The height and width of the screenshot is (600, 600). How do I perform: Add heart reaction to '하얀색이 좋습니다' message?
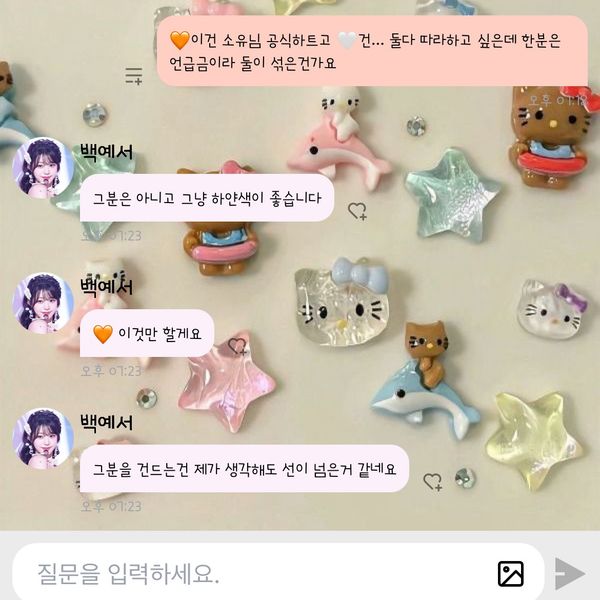(357, 211)
